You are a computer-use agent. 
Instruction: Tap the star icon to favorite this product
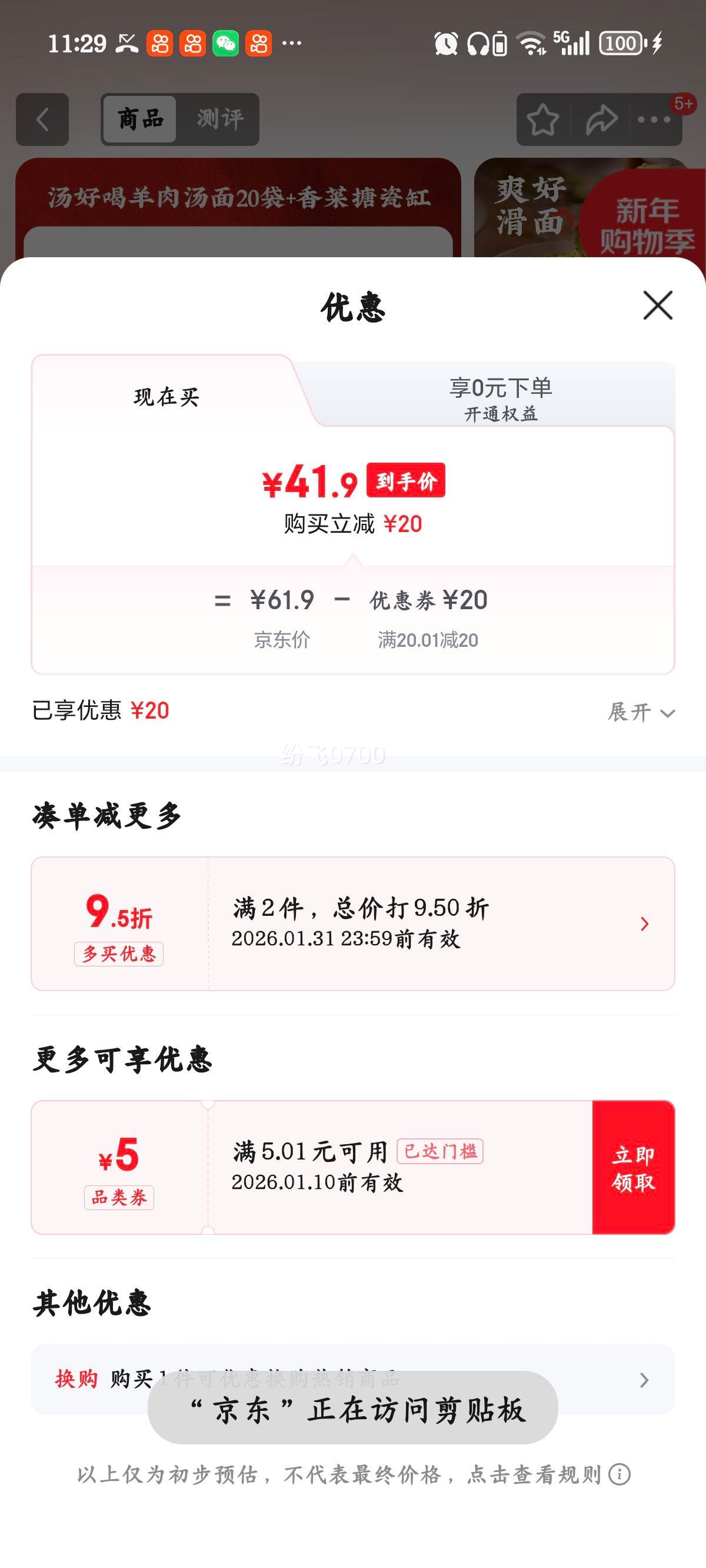tap(542, 119)
